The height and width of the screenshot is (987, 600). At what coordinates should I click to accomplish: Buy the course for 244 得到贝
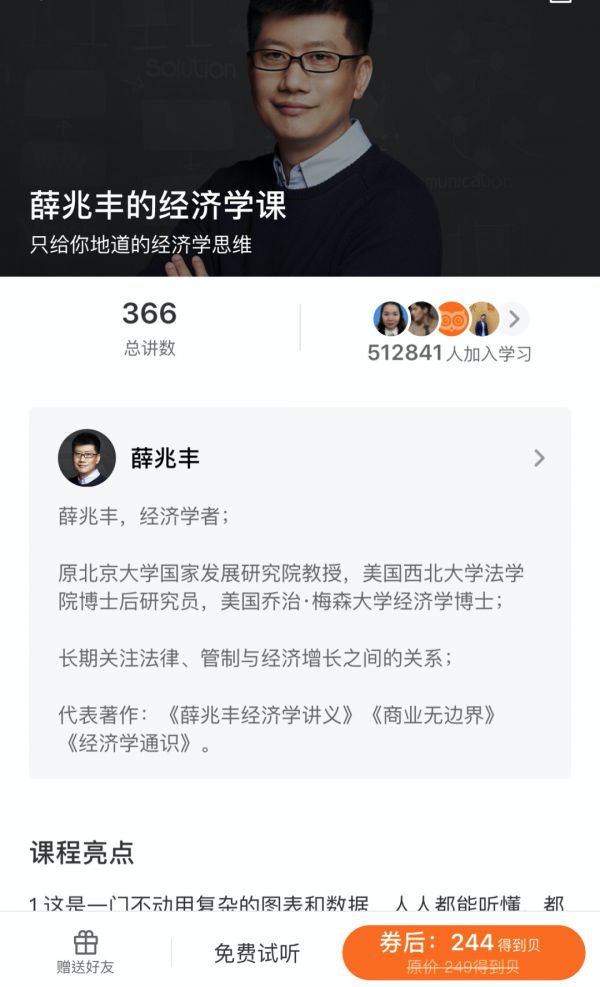(x=463, y=952)
